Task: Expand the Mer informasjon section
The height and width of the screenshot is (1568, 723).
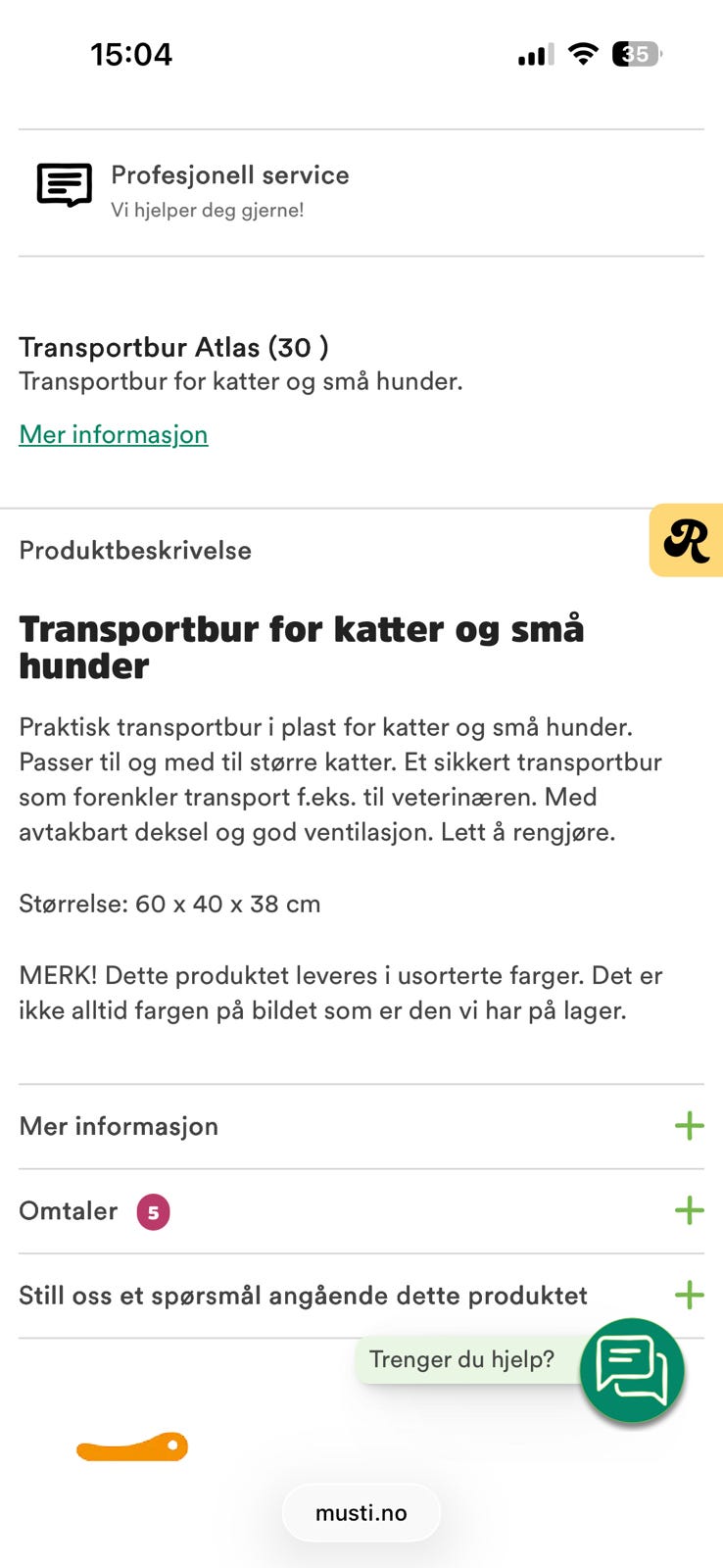Action: [x=689, y=1126]
